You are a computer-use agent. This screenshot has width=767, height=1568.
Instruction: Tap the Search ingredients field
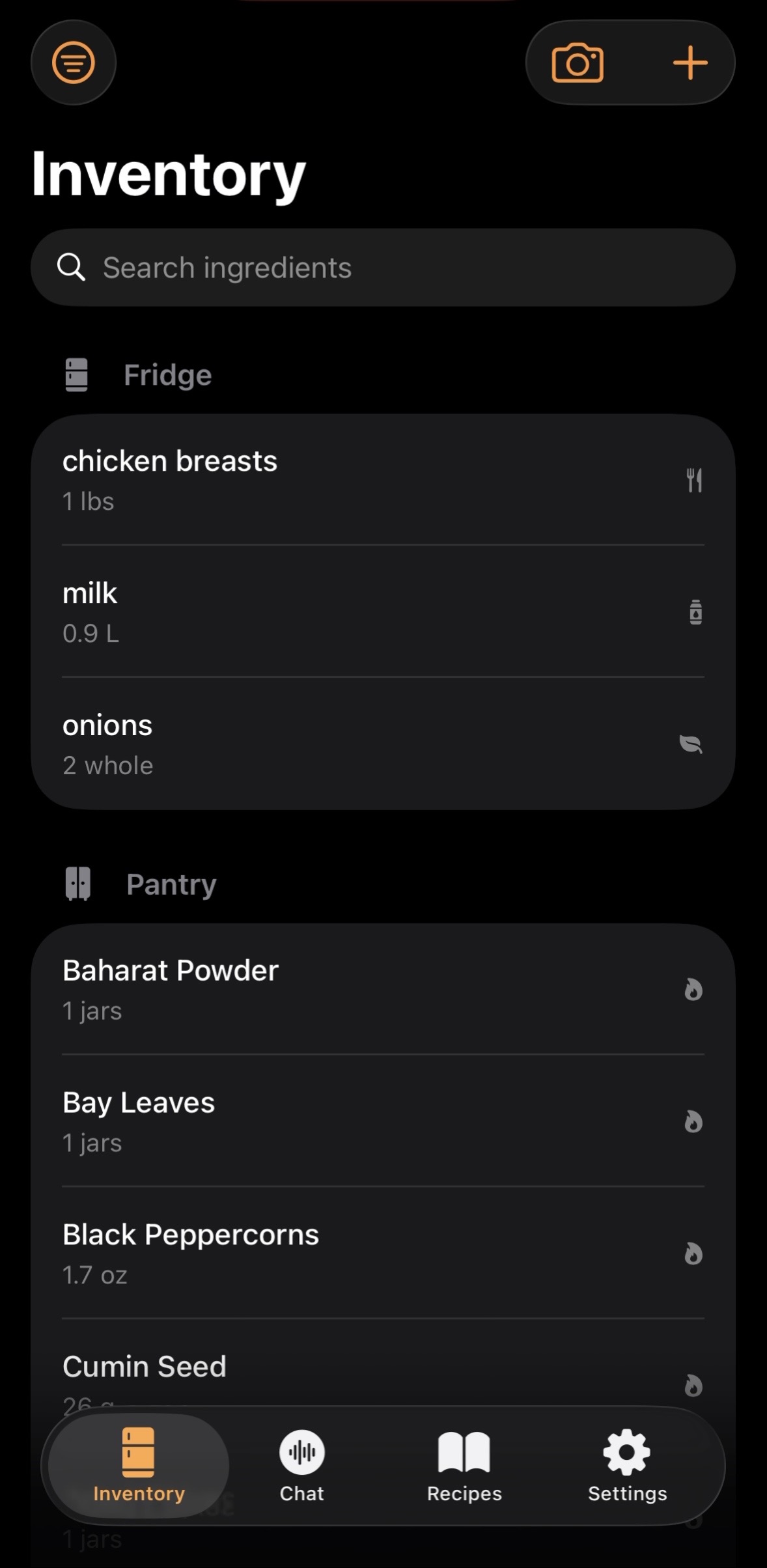(383, 268)
